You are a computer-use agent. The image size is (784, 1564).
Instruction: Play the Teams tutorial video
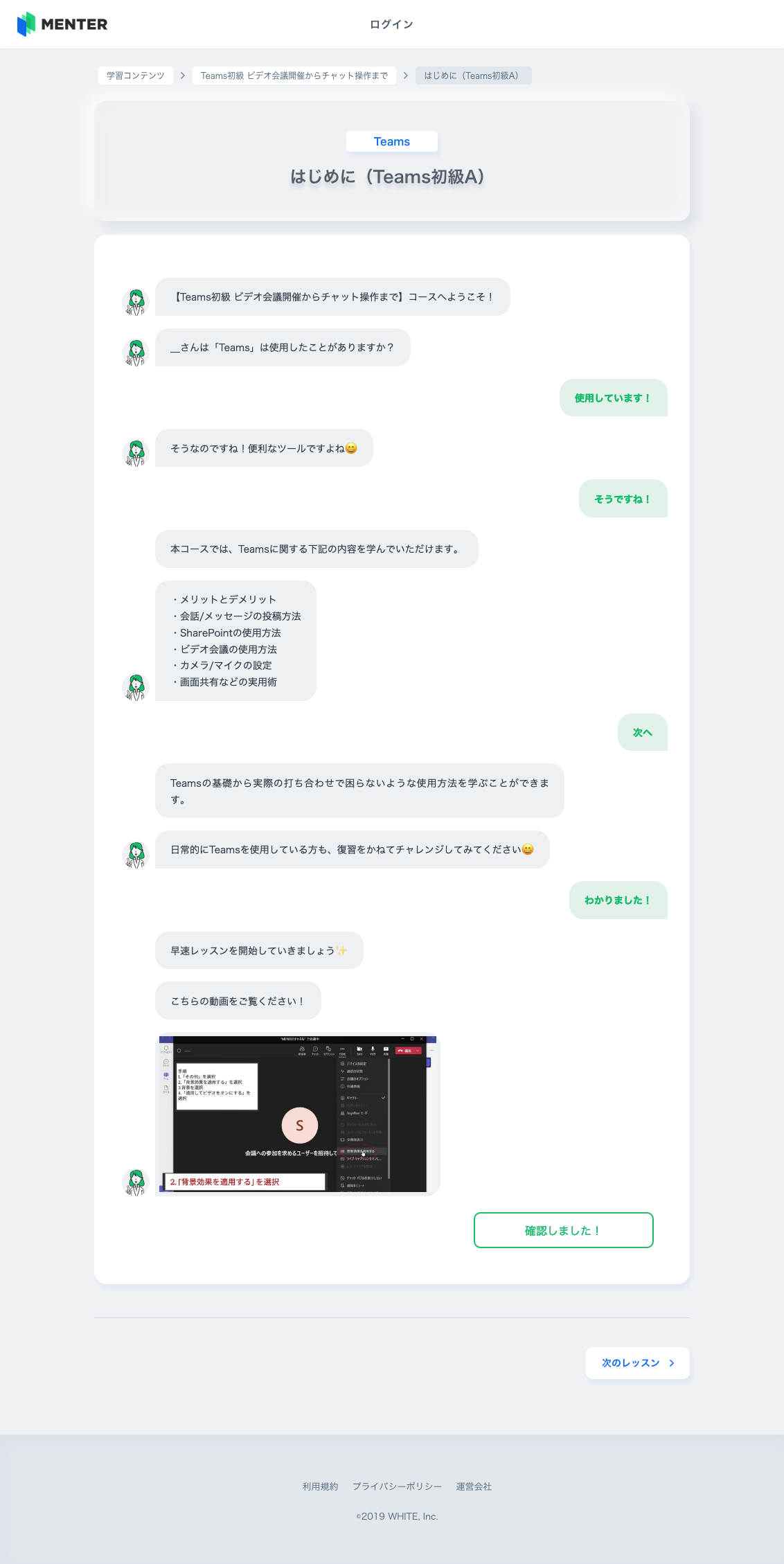tap(298, 1114)
